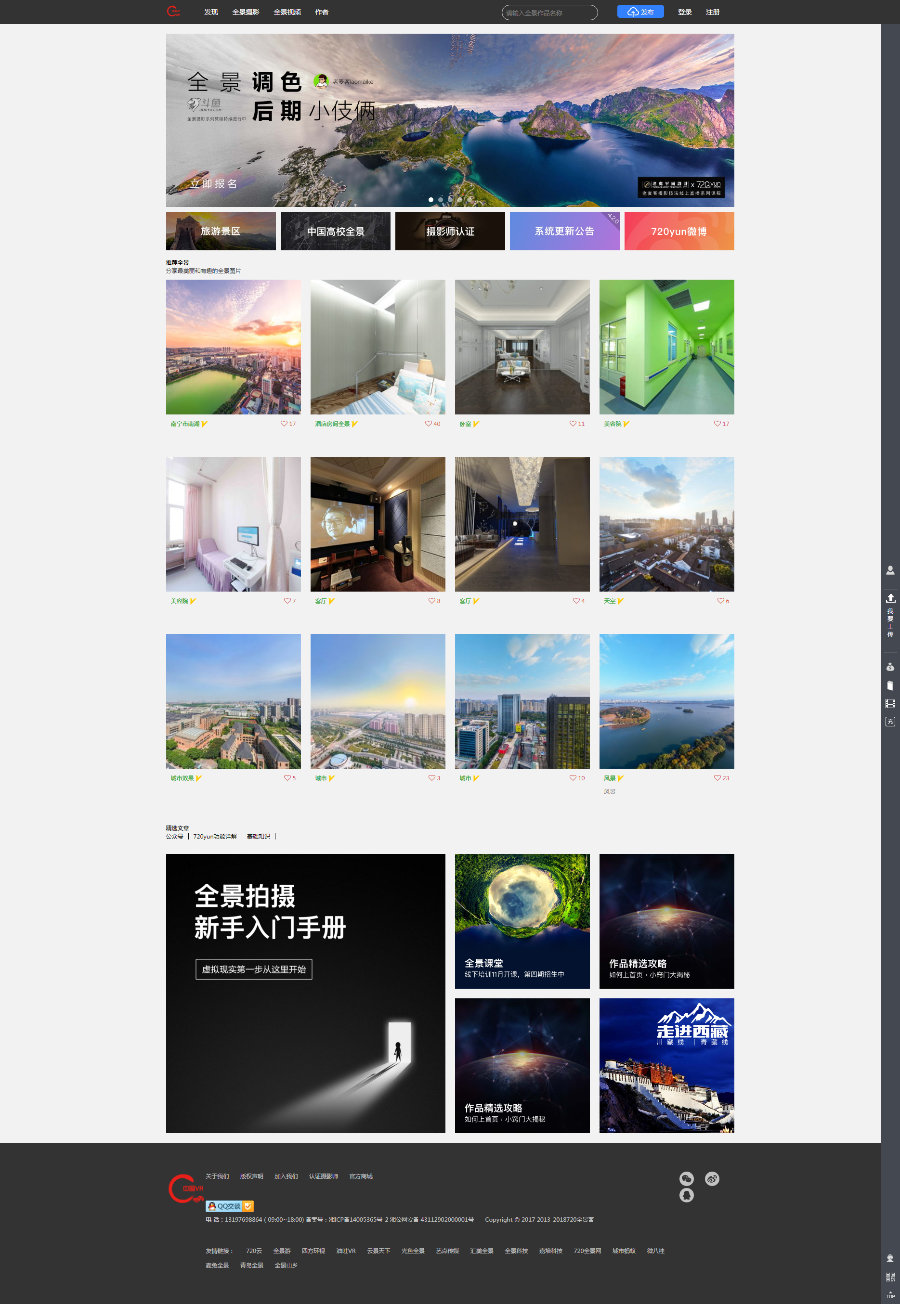Image resolution: width=900 pixels, height=1304 pixels.
Task: Open the green hospital corridor panorama
Action: click(666, 347)
